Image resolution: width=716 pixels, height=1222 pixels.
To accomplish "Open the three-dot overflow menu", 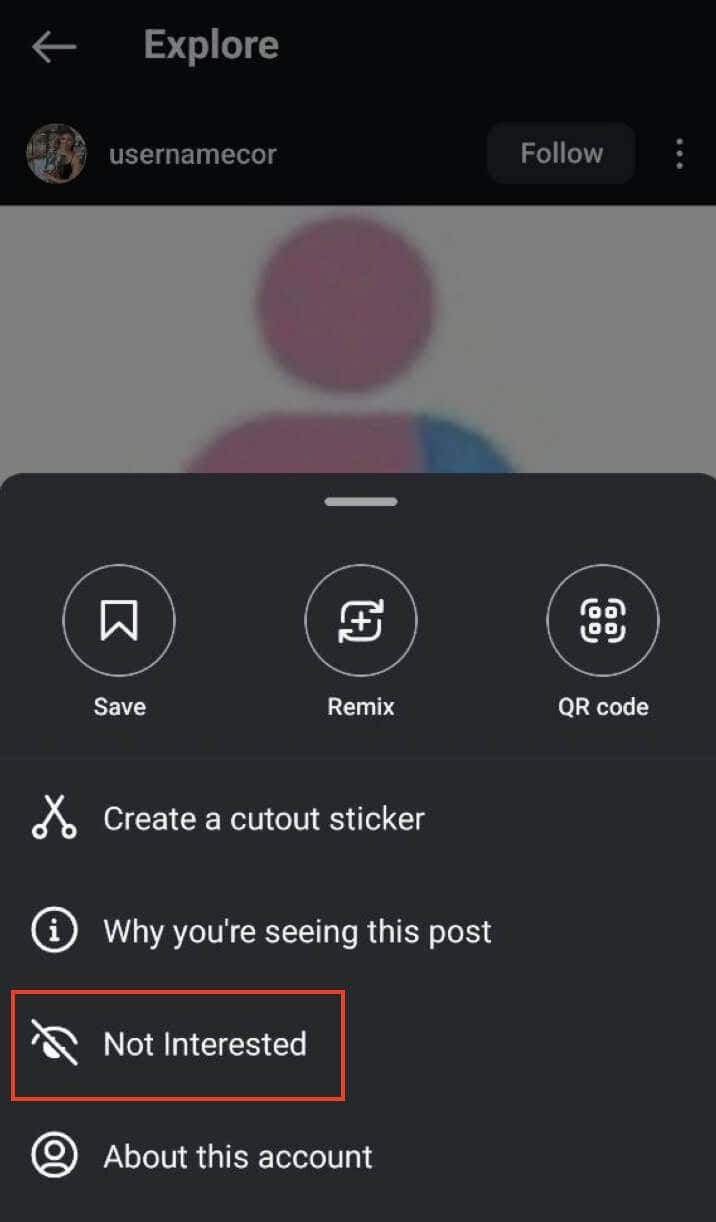I will coord(679,154).
